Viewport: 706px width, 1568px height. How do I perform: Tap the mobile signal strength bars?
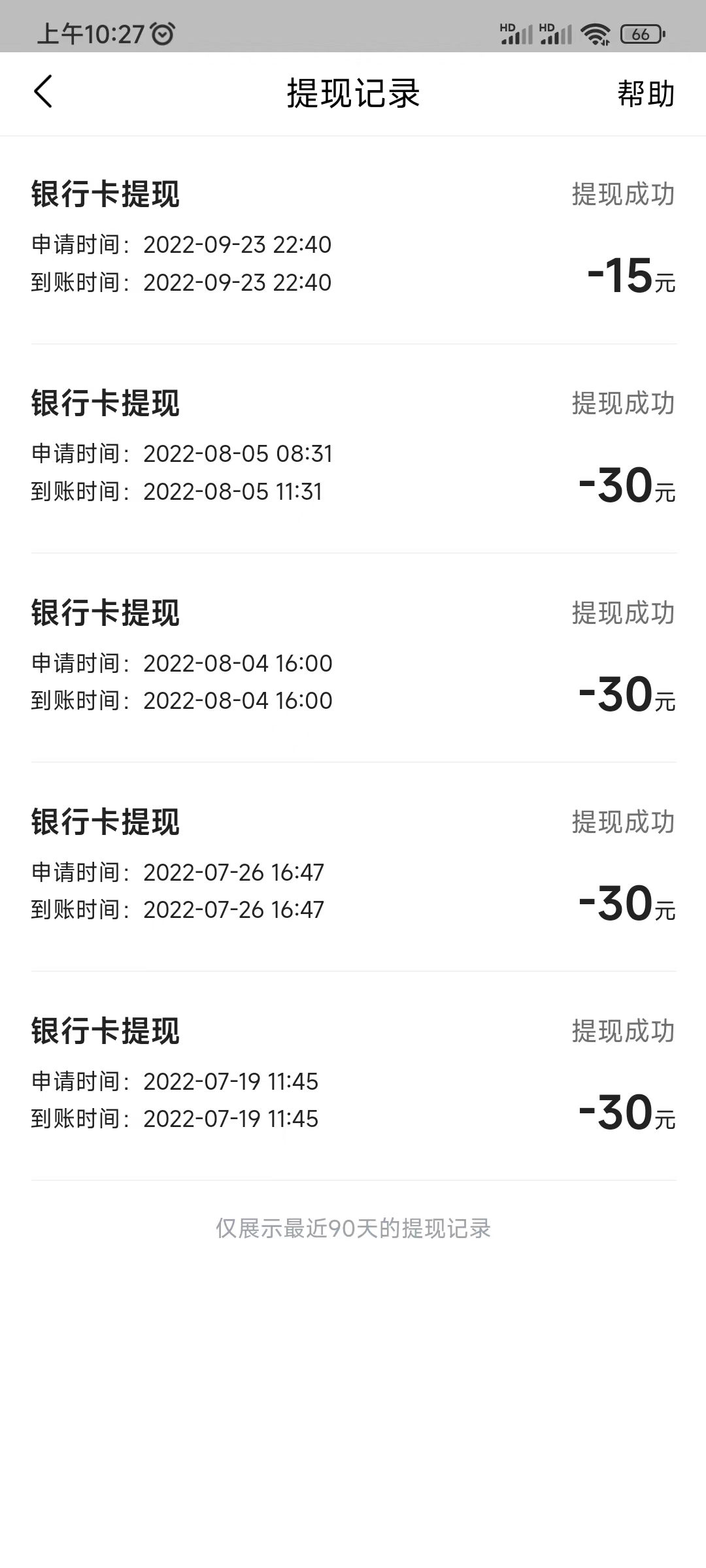(x=516, y=36)
